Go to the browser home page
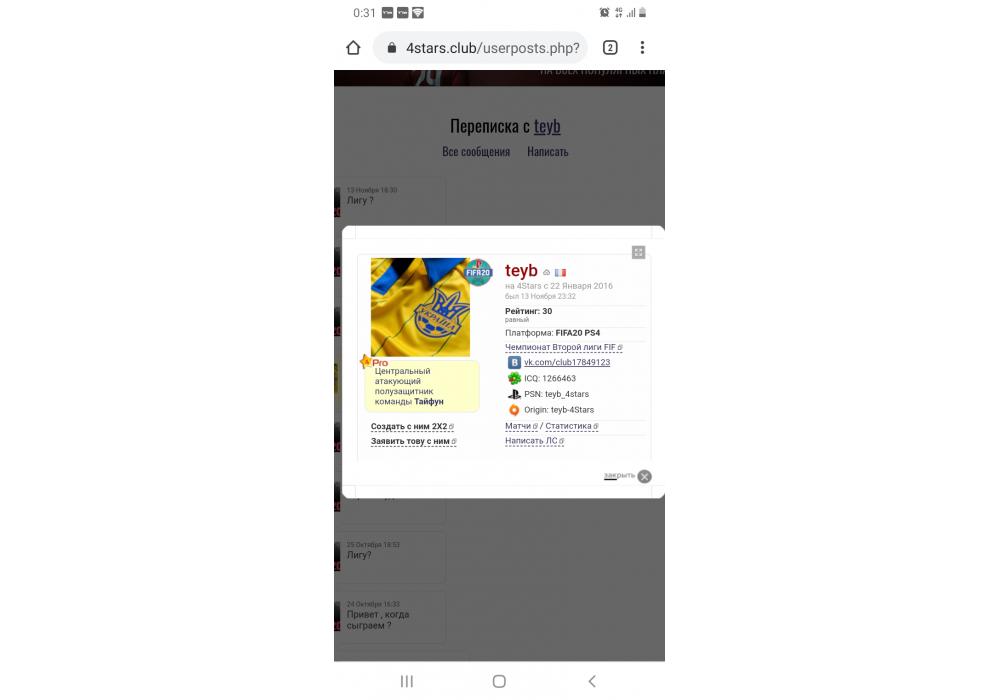This screenshot has width=1000, height=700. click(353, 47)
